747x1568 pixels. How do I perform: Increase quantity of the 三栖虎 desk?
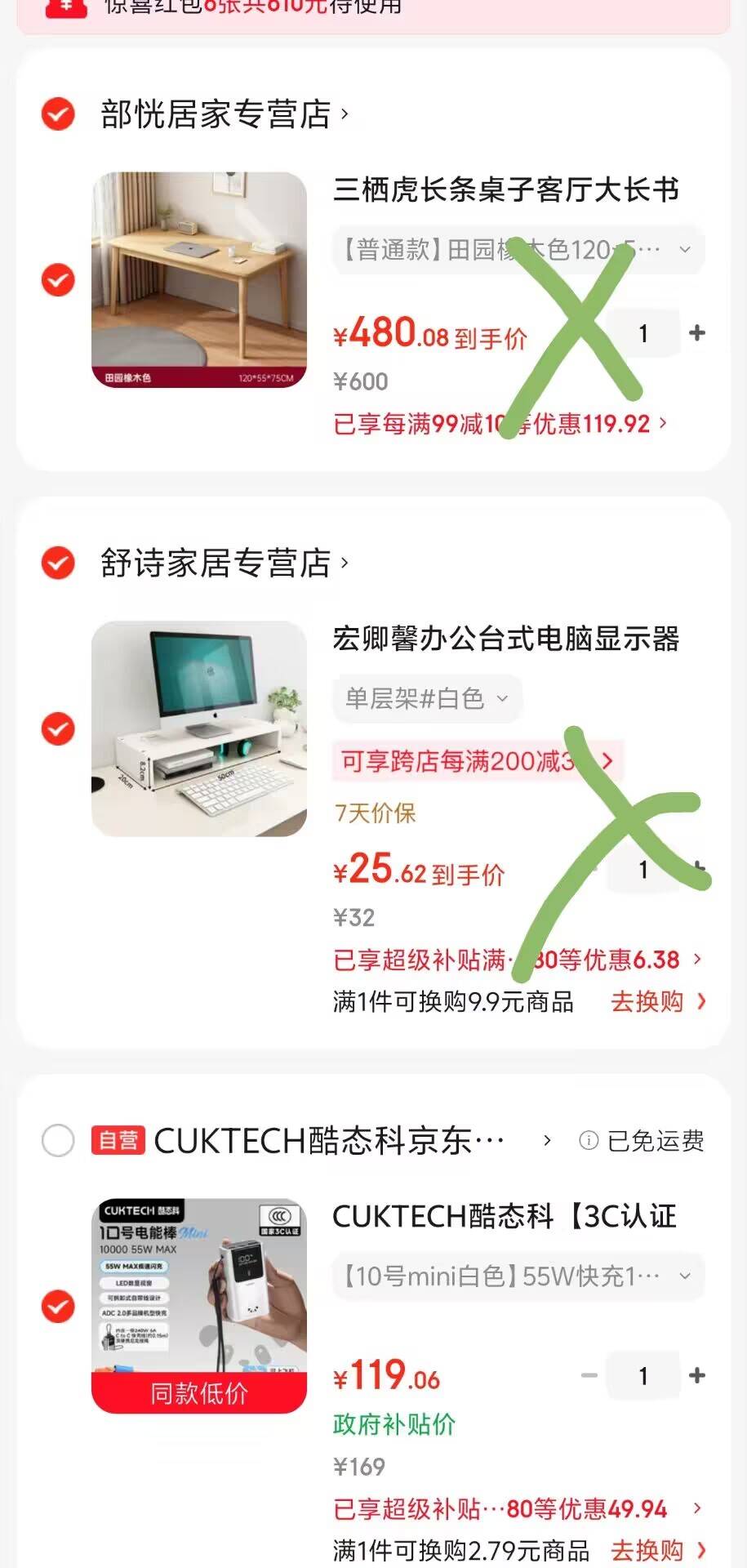click(697, 332)
